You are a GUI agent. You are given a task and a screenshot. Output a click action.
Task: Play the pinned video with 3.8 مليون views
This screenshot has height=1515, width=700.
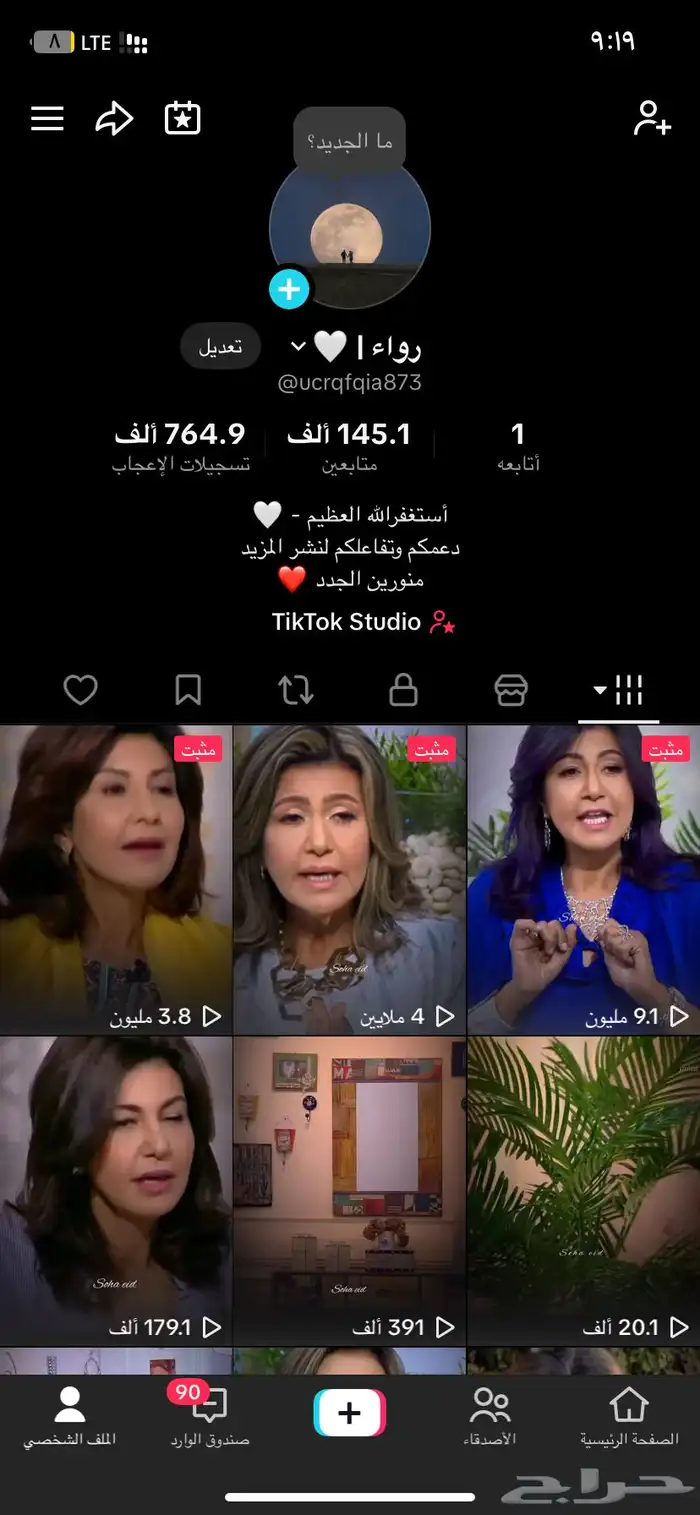tap(115, 880)
